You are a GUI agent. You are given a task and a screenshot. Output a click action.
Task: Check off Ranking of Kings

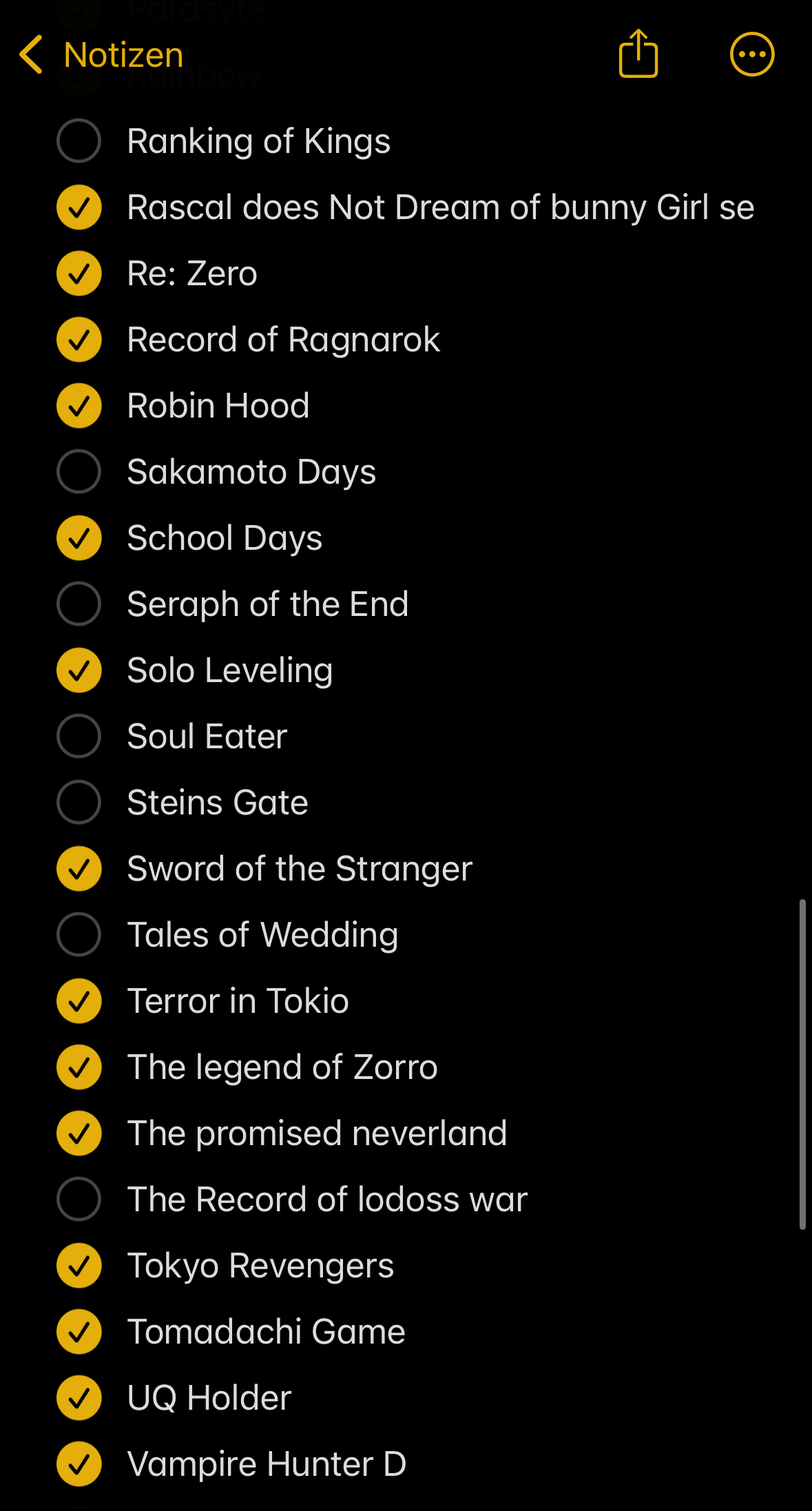pos(79,141)
